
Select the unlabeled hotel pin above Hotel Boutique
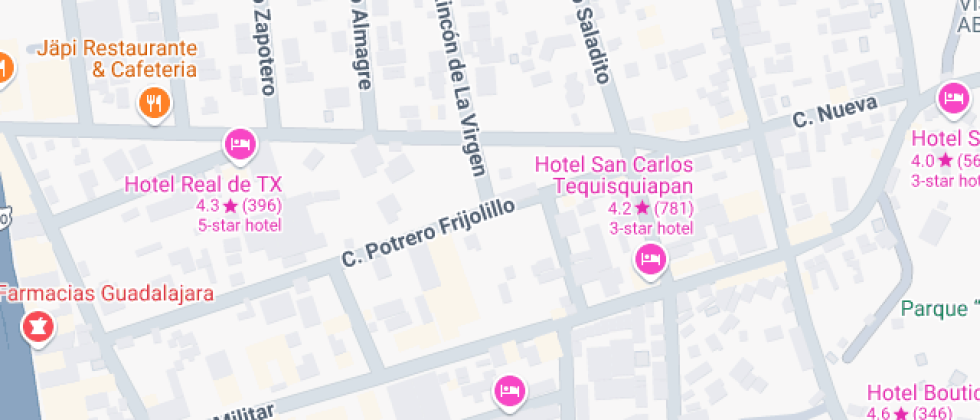click(x=510, y=388)
